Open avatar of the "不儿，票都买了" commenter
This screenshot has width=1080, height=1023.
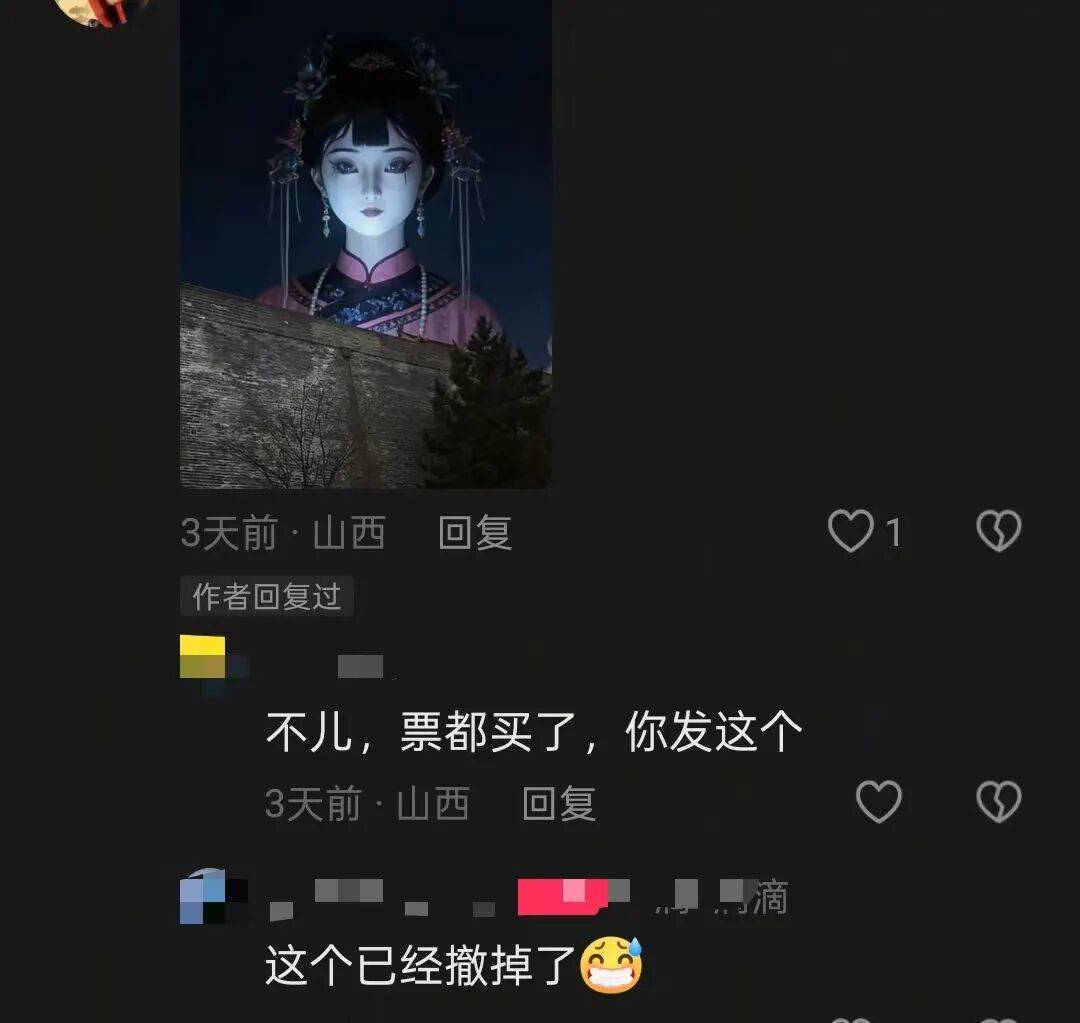coord(203,658)
